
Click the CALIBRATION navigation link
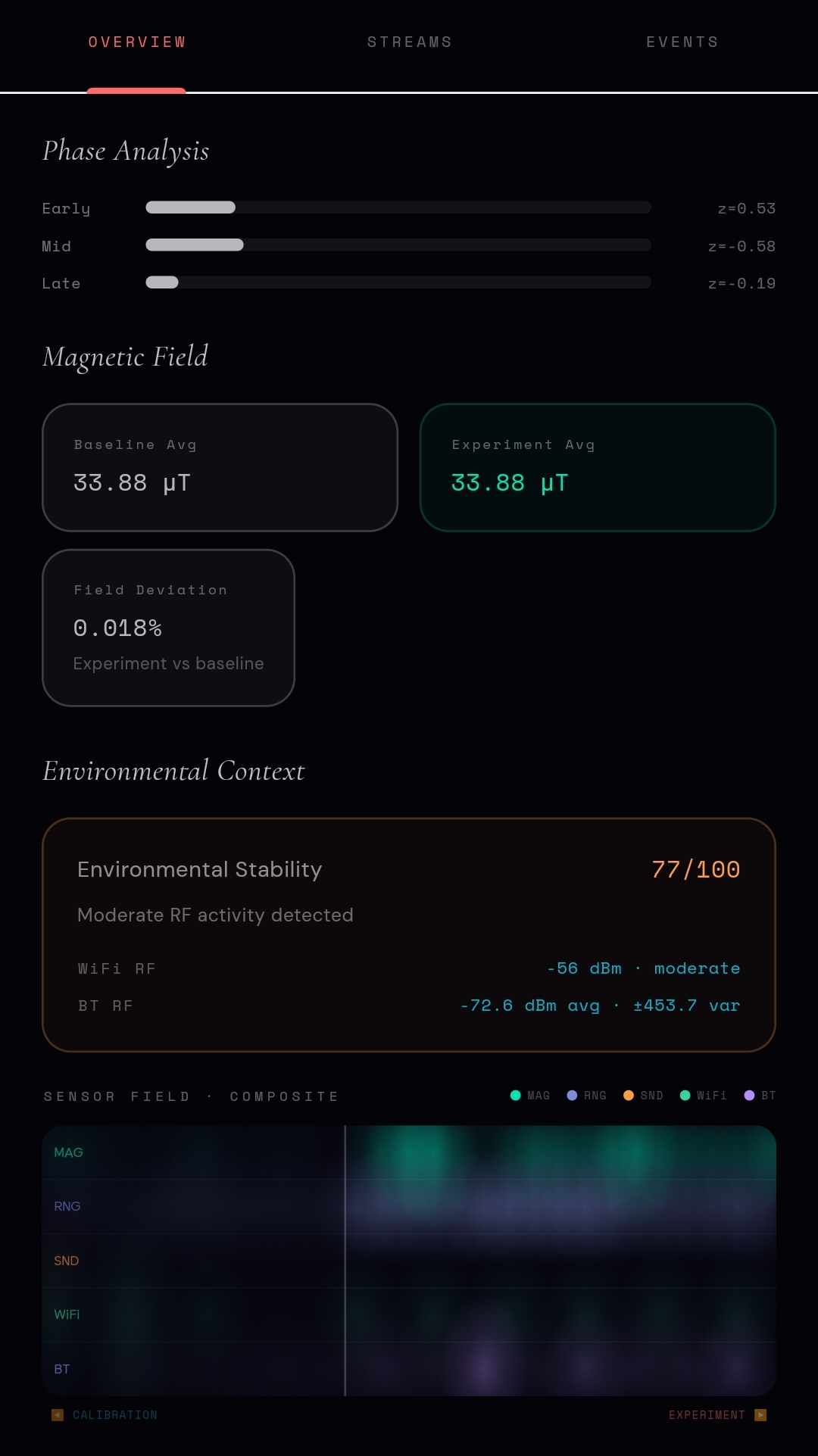[x=115, y=1414]
